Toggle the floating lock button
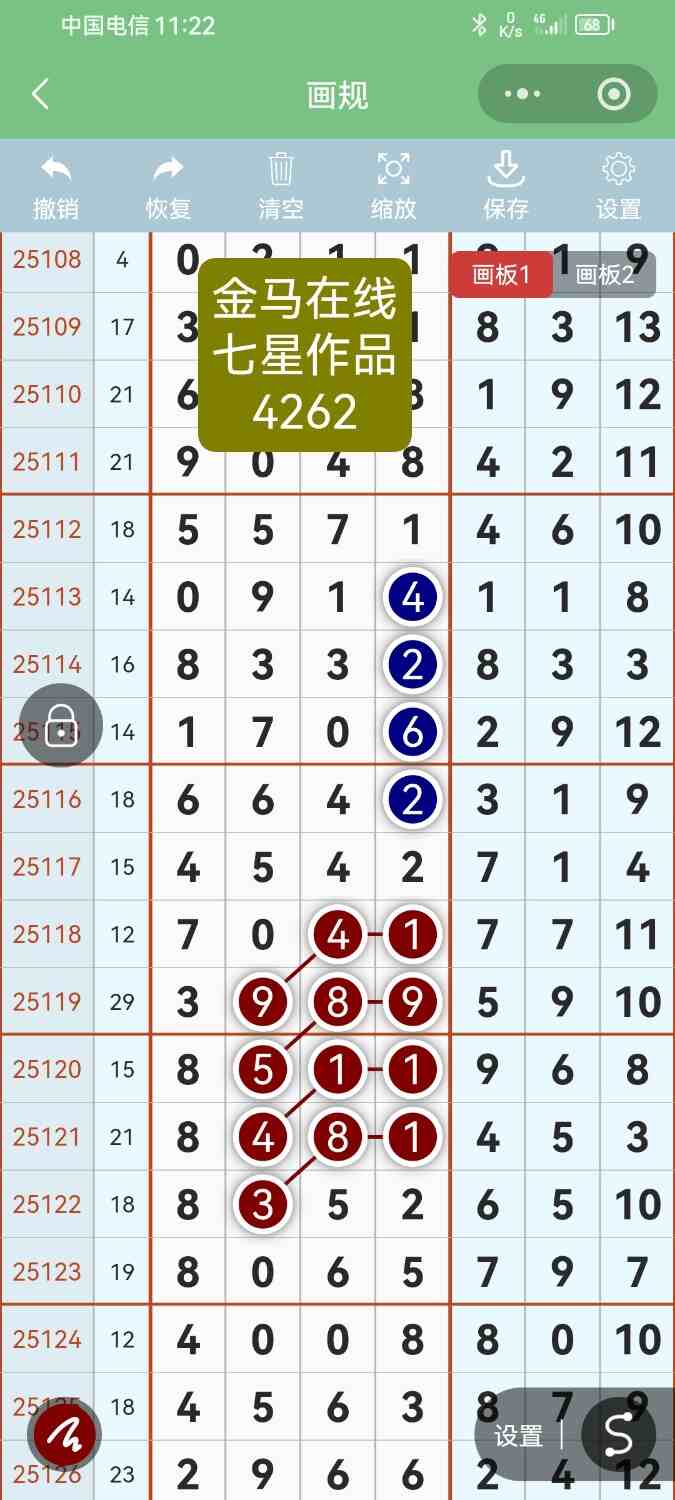The height and width of the screenshot is (1500, 675). coord(61,726)
